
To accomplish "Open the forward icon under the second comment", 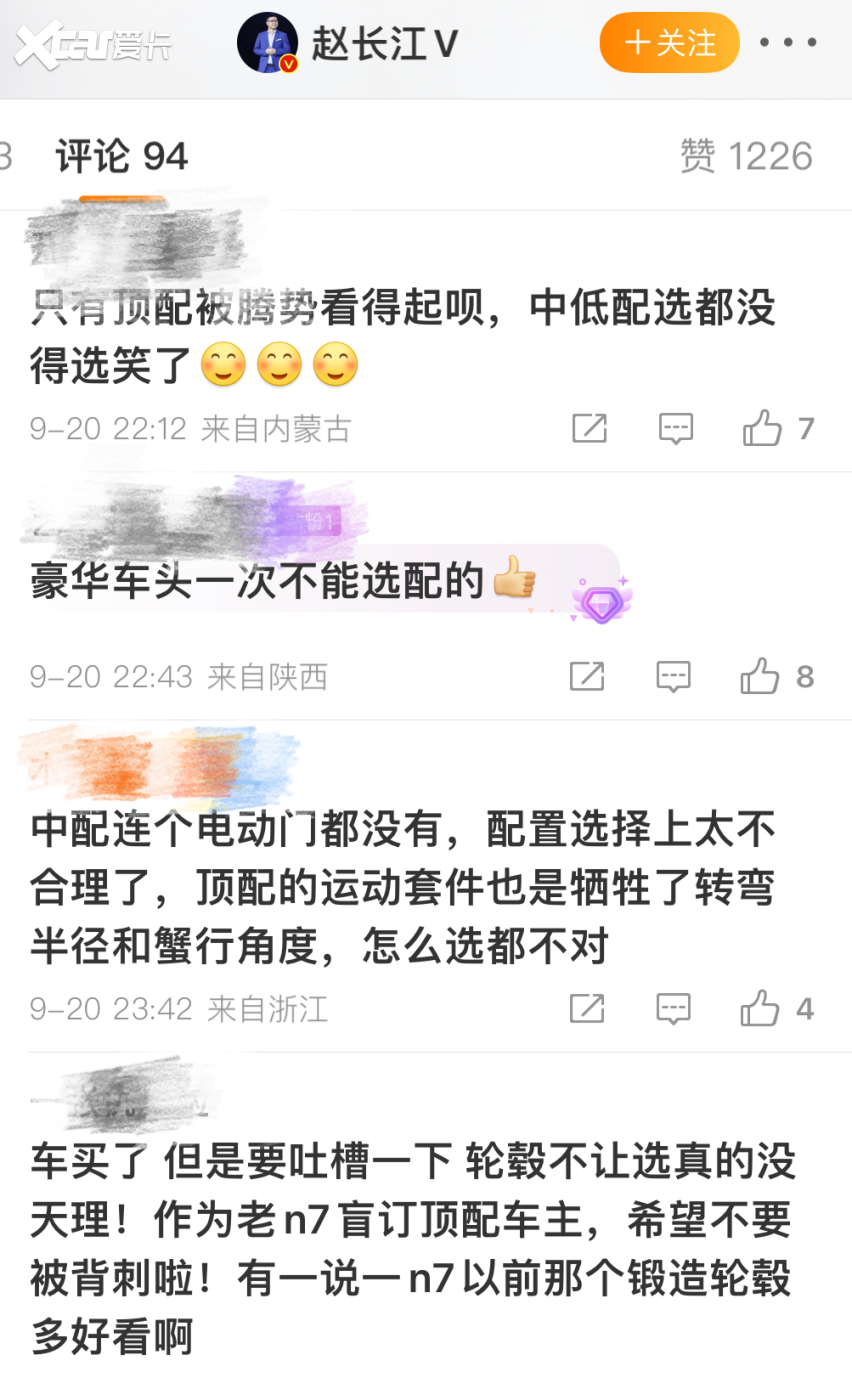I will (x=589, y=676).
